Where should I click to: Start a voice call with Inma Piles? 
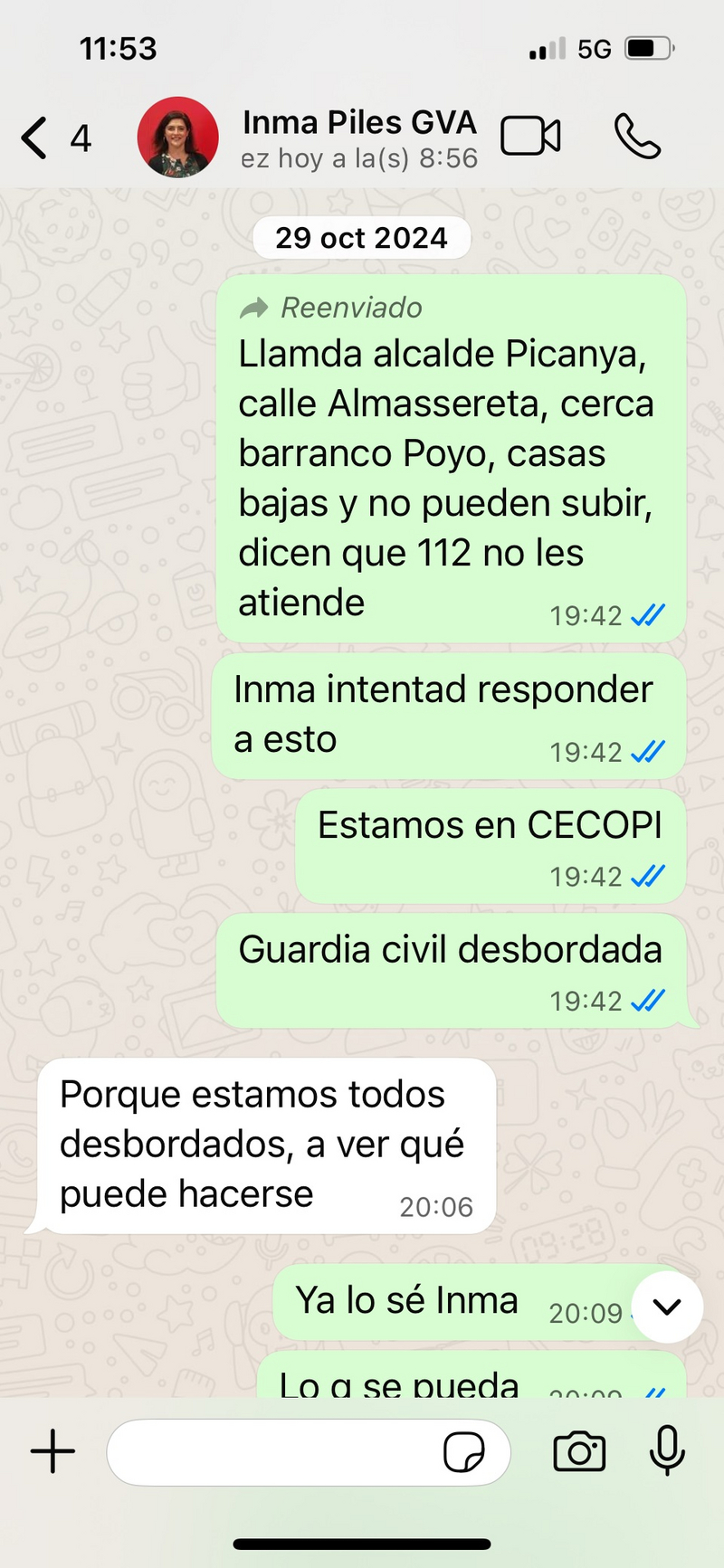(x=637, y=138)
